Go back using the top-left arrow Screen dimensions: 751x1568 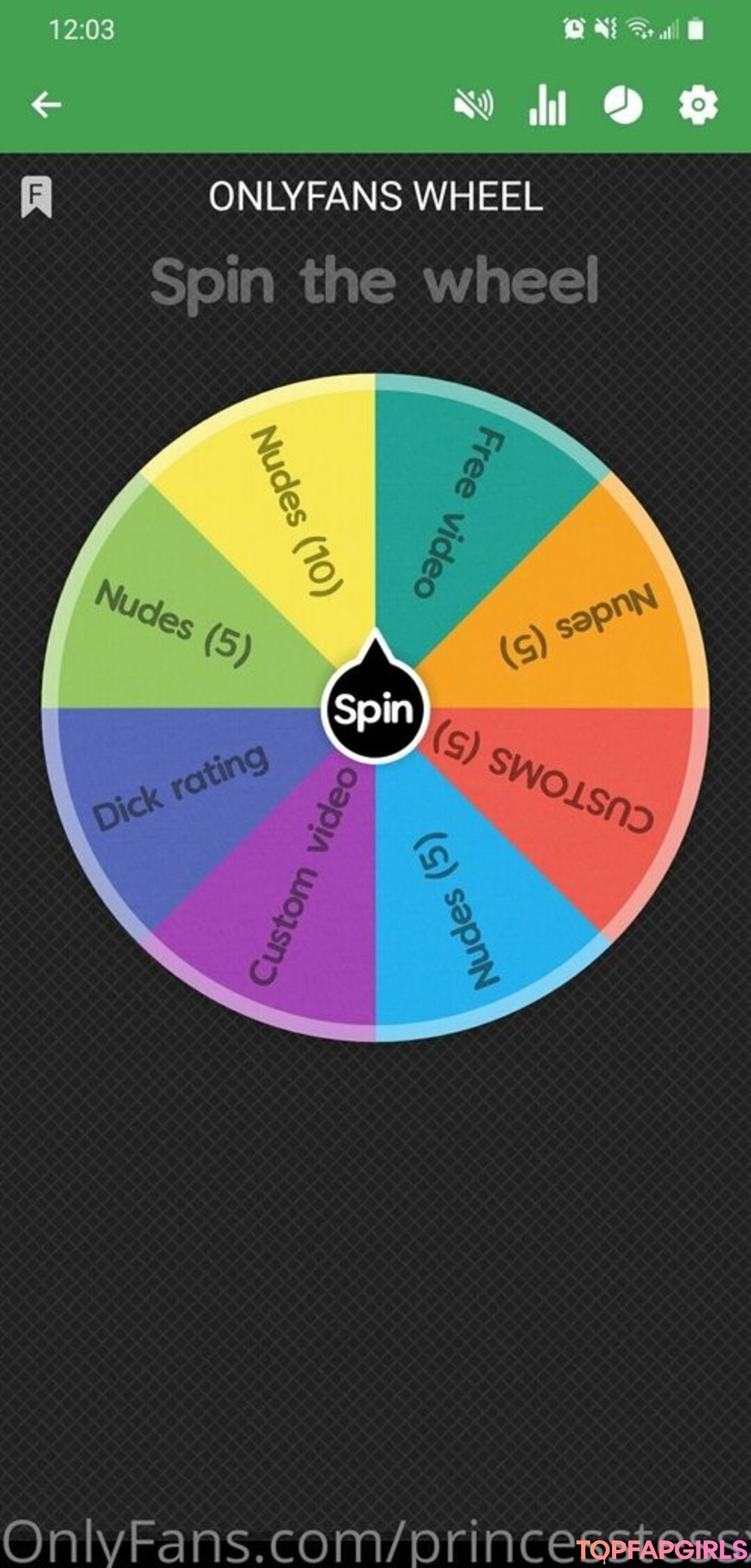pos(47,106)
